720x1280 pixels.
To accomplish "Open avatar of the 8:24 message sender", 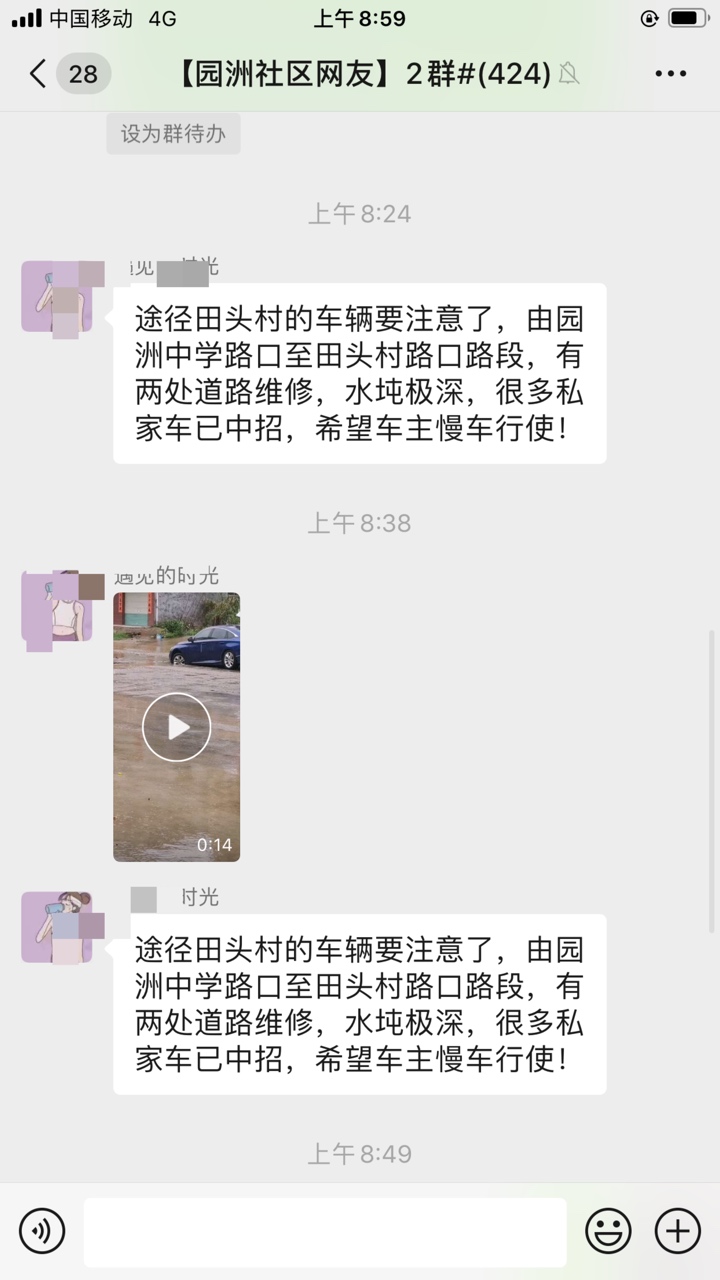I will [x=57, y=296].
